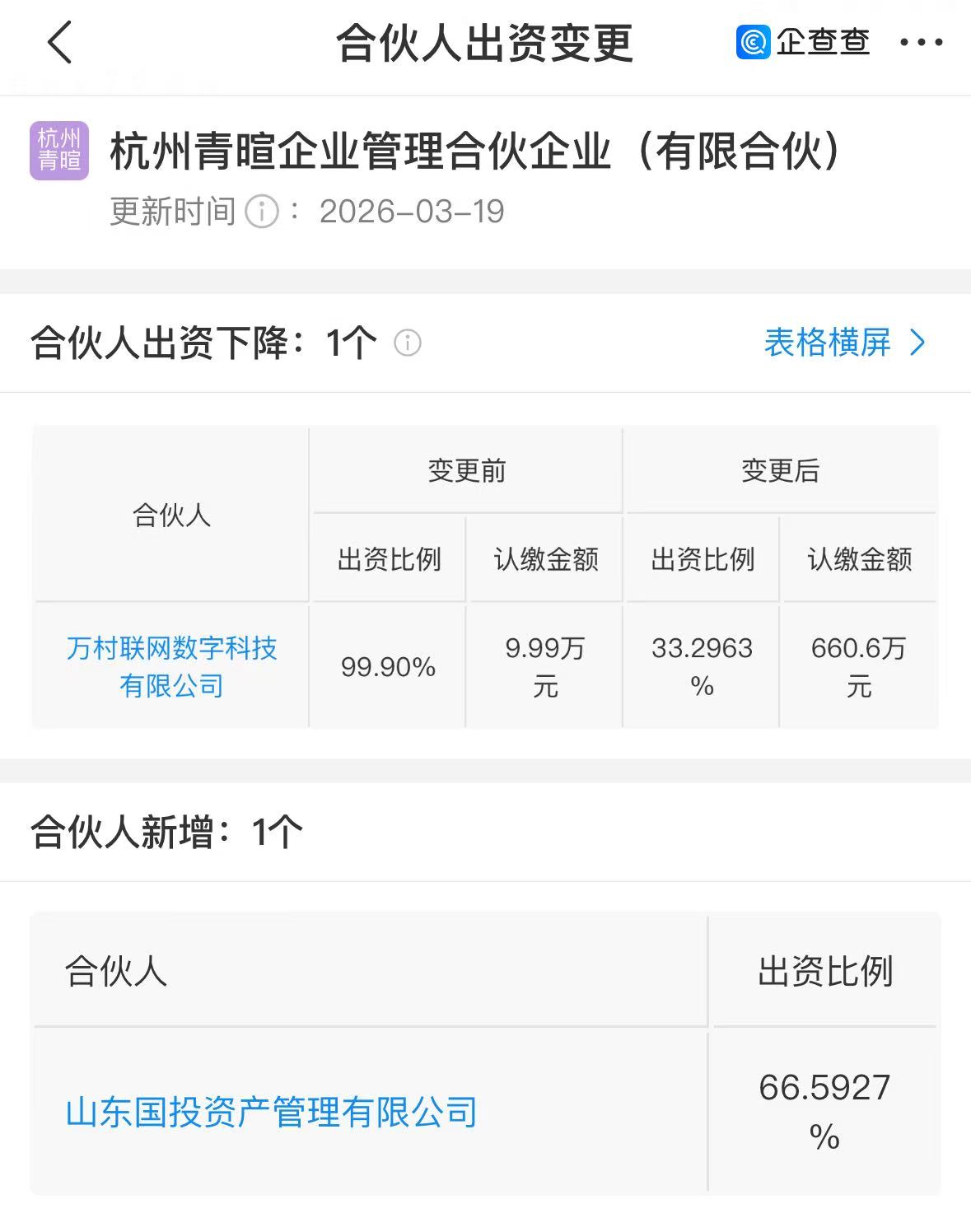Screen dimensions: 971x1232
Task: Open 万村联网数字科技有限公司 company page
Action: (x=171, y=666)
